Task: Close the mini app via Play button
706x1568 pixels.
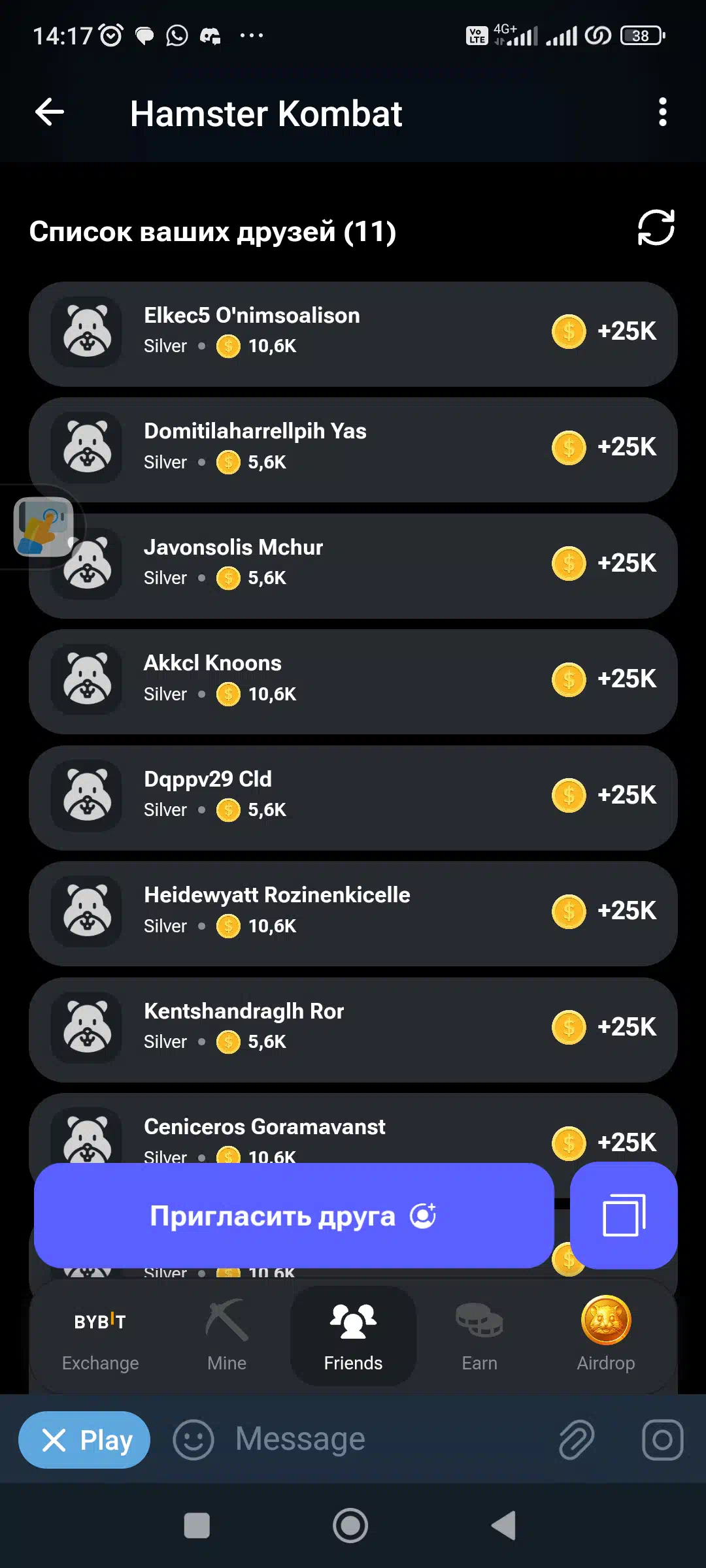Action: [x=84, y=1440]
